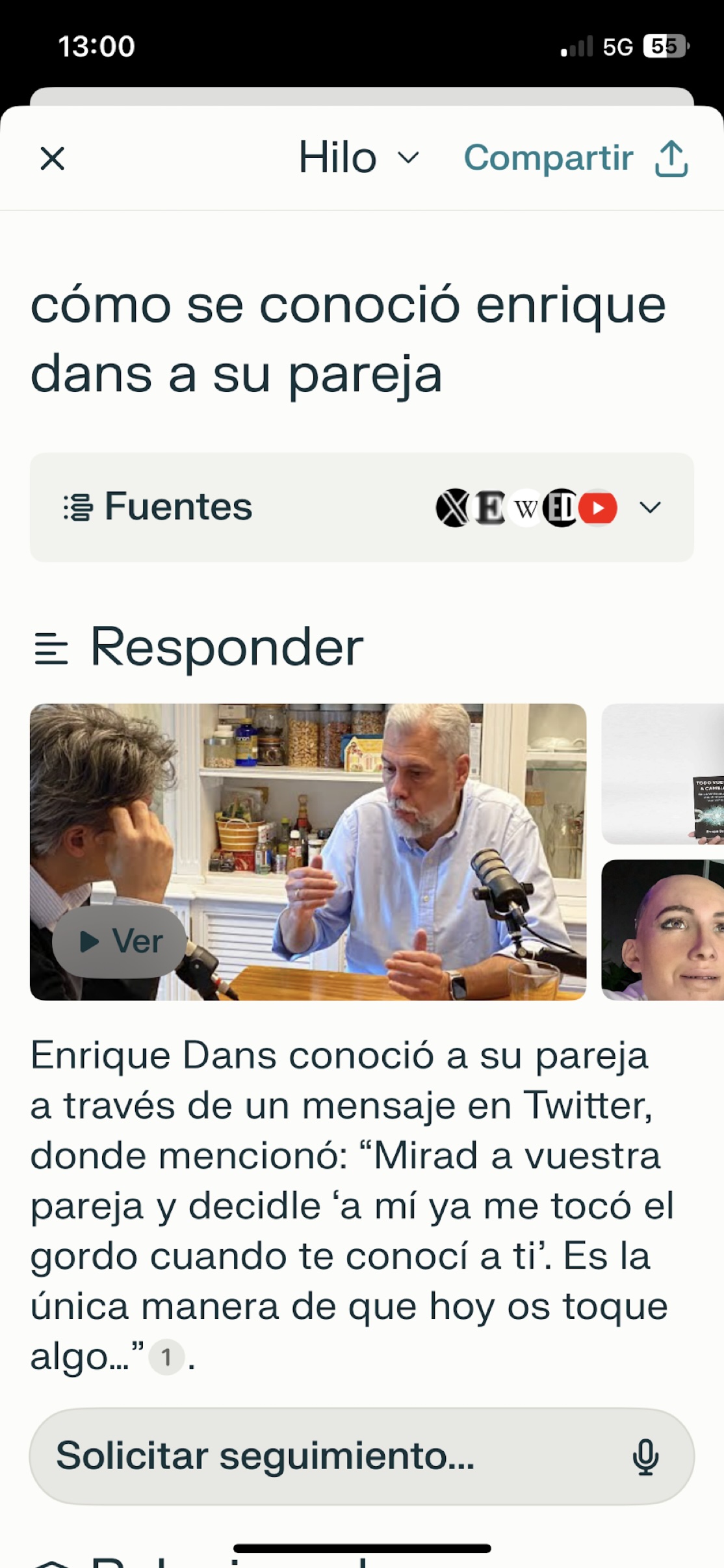Close the thread with the X icon
Image resolution: width=724 pixels, height=1568 pixels.
tap(52, 158)
